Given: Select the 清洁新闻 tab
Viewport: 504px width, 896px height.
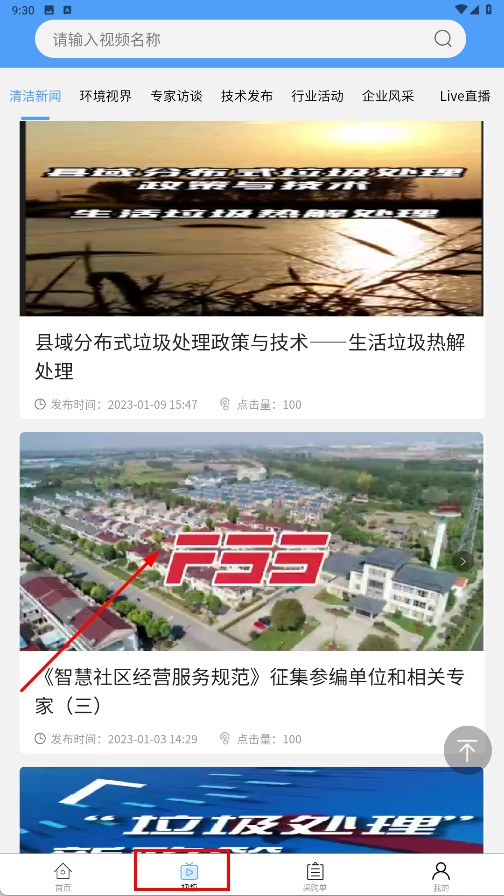Looking at the screenshot, I should click(35, 96).
